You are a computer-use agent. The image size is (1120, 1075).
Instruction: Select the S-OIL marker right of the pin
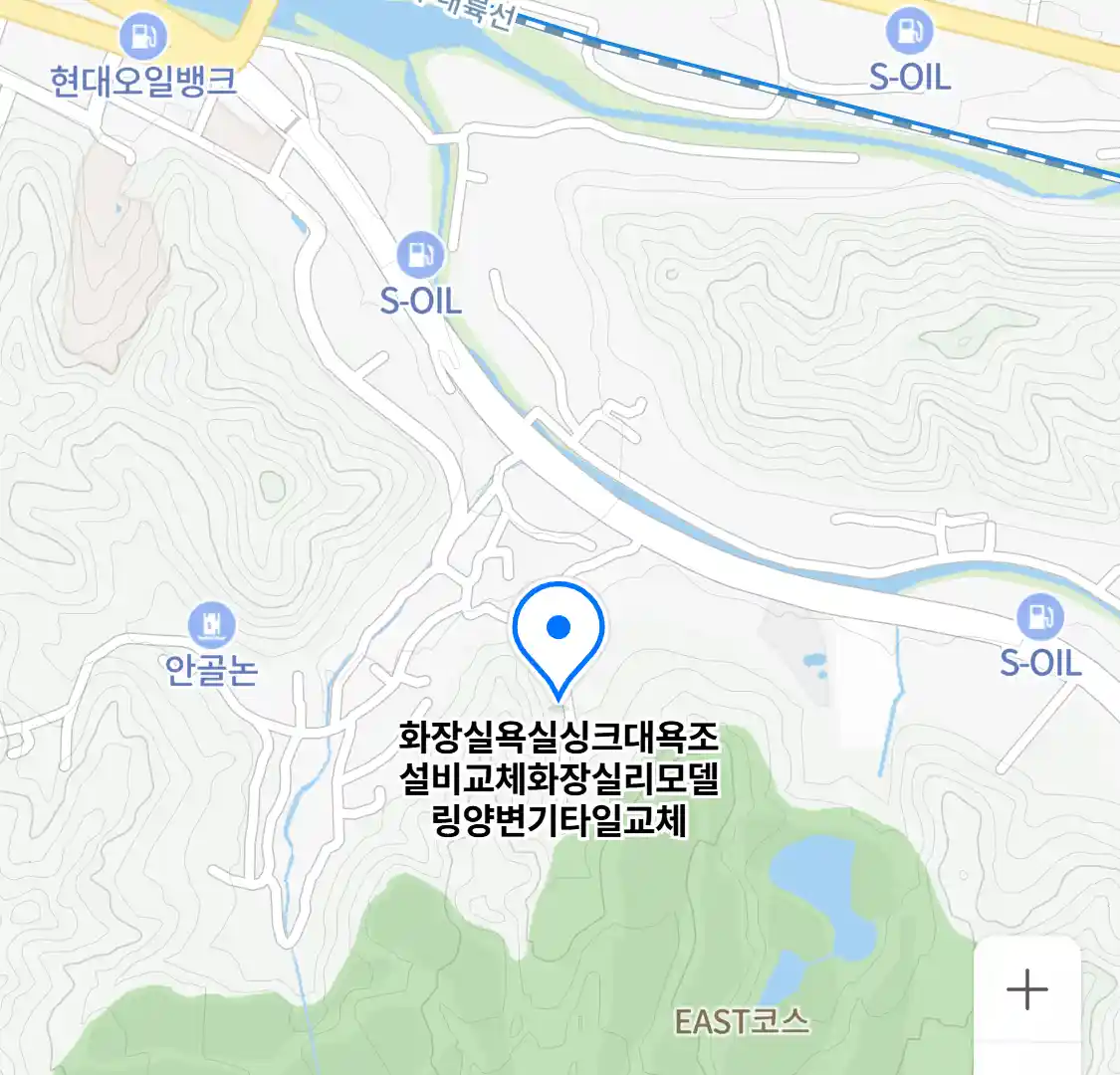(x=1040, y=618)
